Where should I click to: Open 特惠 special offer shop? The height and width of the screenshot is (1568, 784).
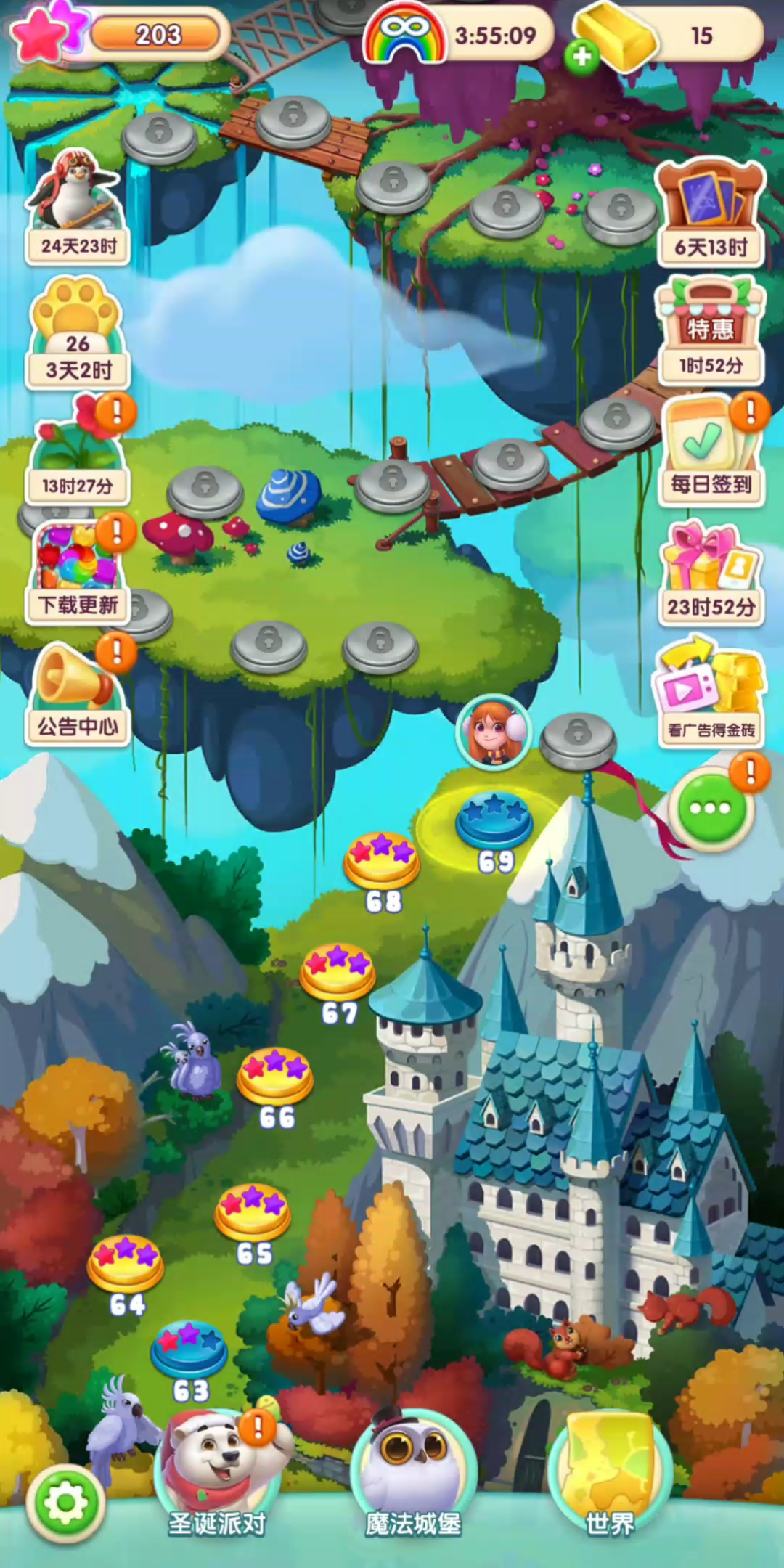point(711,331)
